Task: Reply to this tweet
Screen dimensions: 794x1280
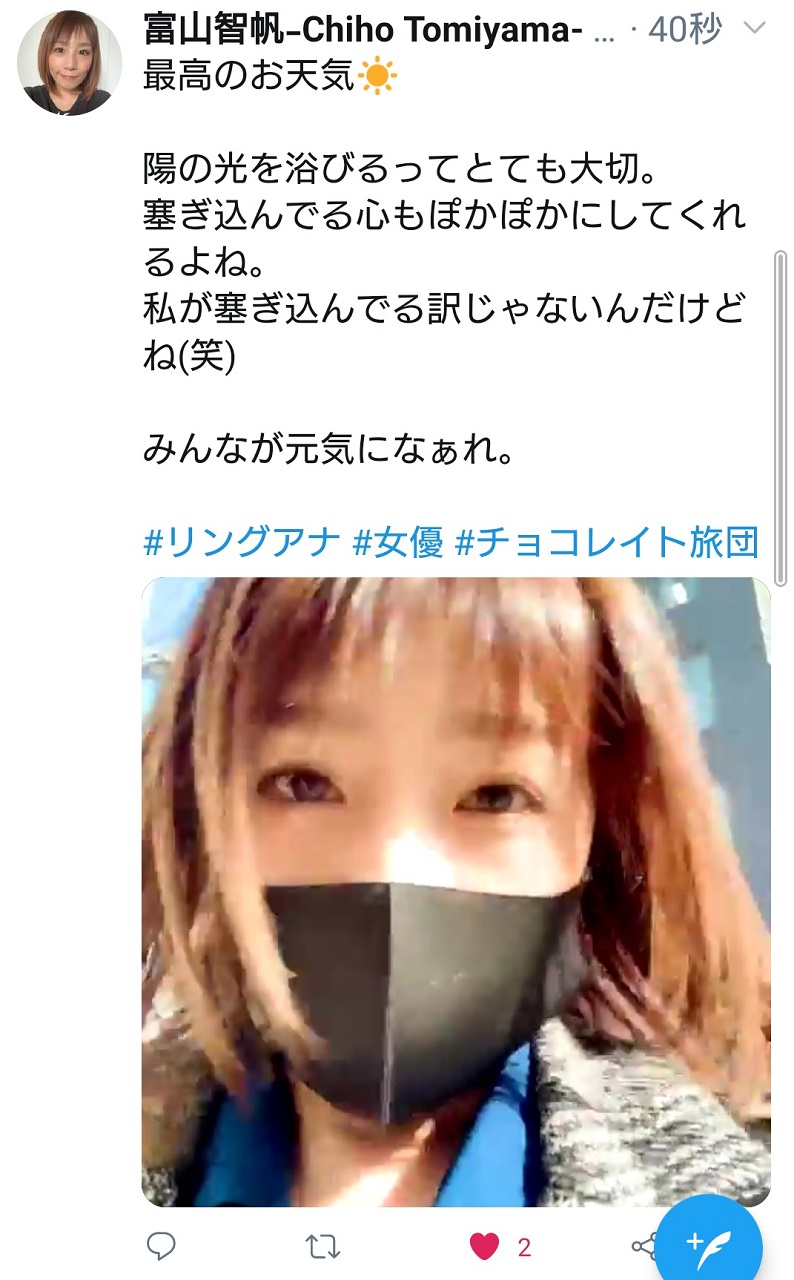Action: [x=161, y=1245]
